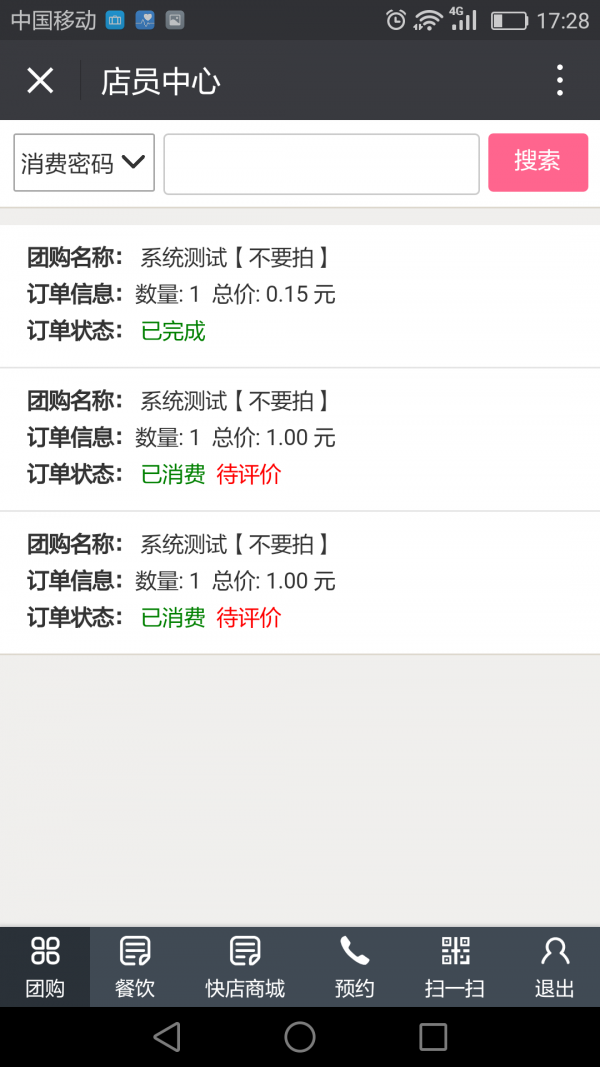Tap the pink 搜索 button

(537, 162)
